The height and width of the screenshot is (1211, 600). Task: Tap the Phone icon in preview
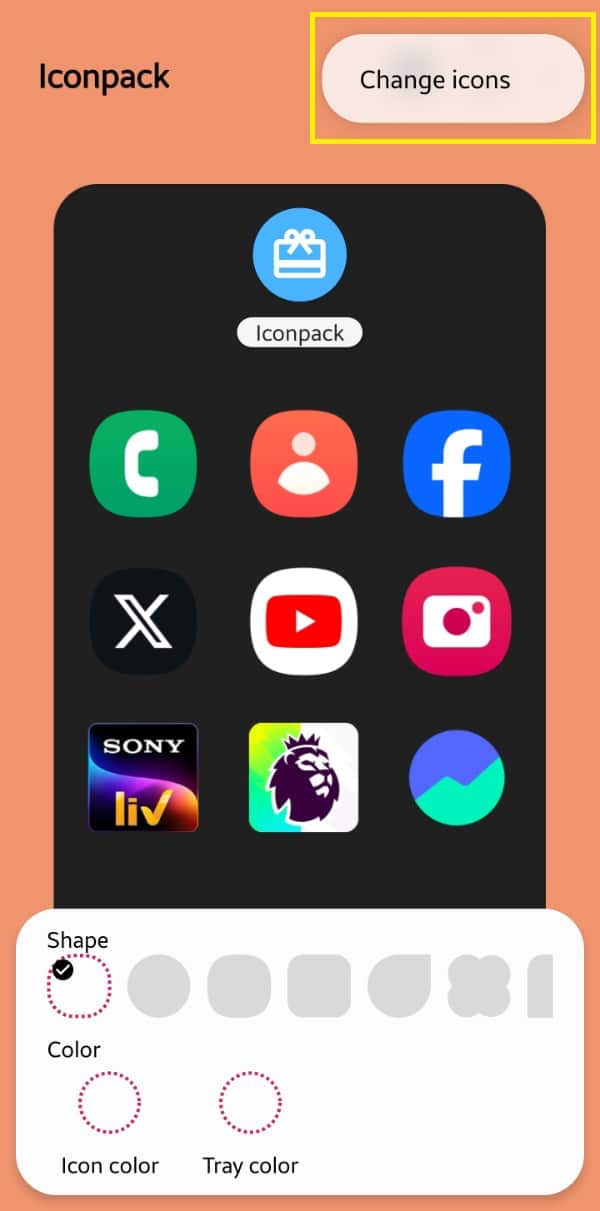click(x=143, y=464)
